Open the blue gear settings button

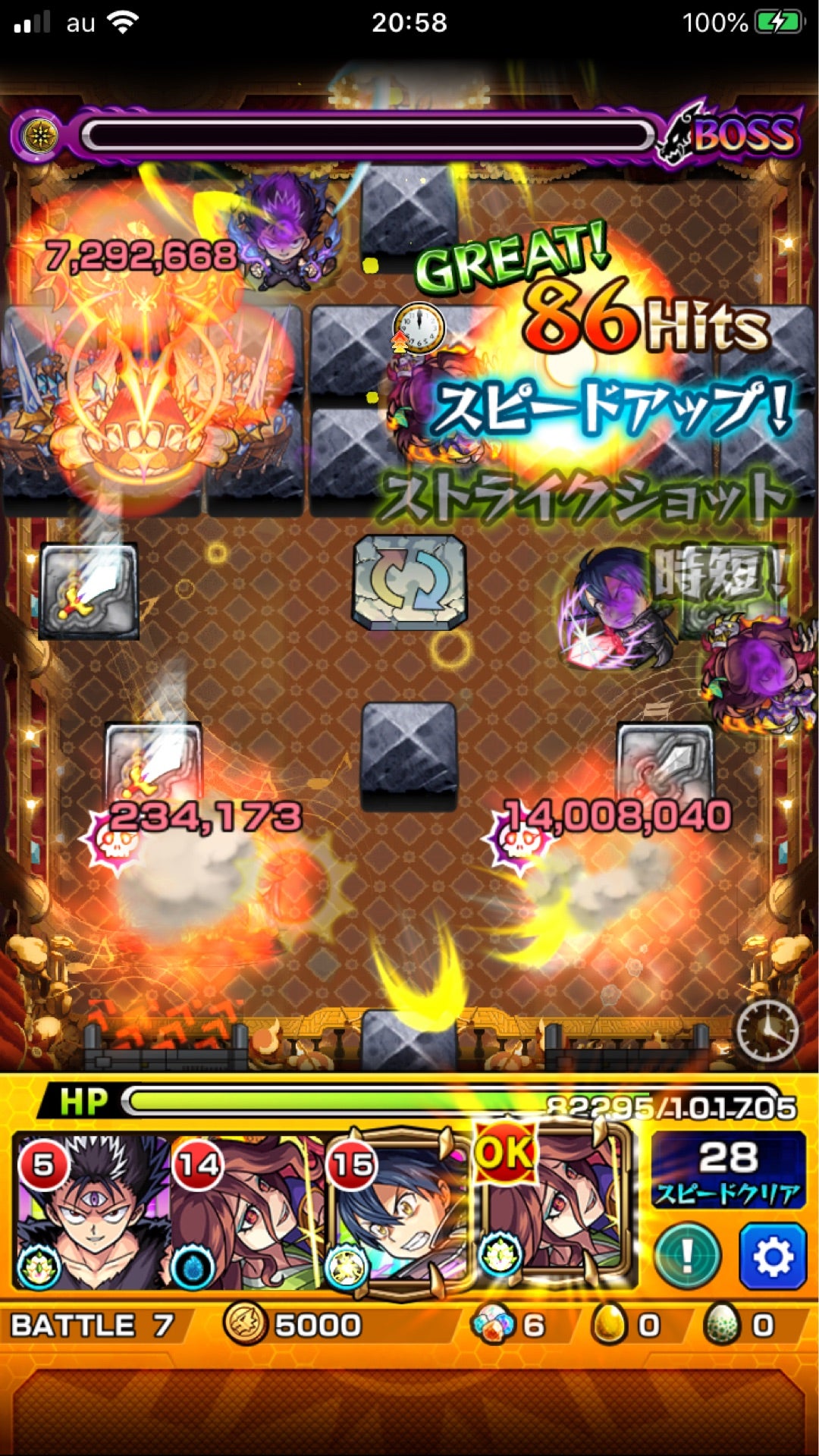click(772, 1257)
